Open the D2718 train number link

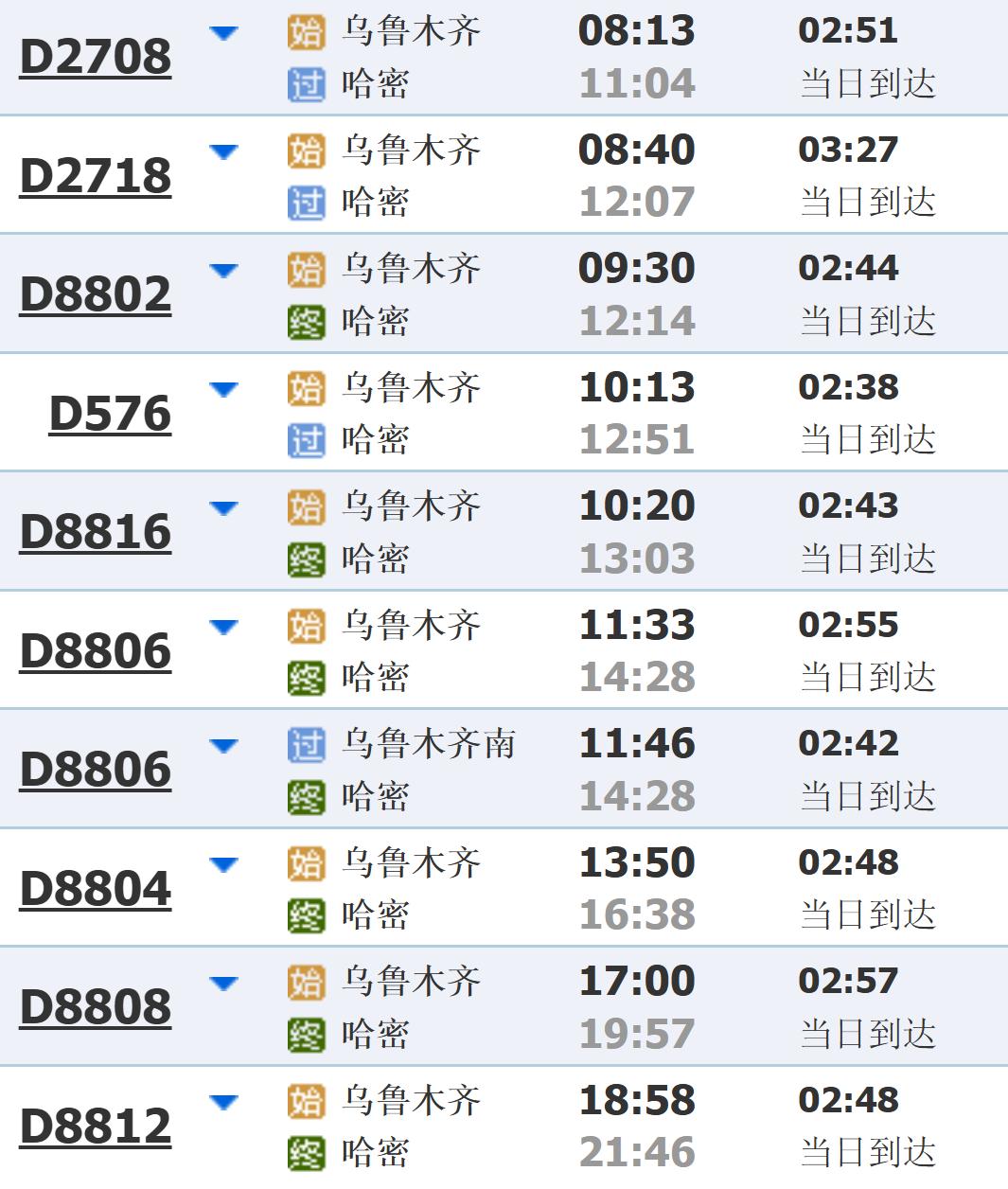(96, 176)
